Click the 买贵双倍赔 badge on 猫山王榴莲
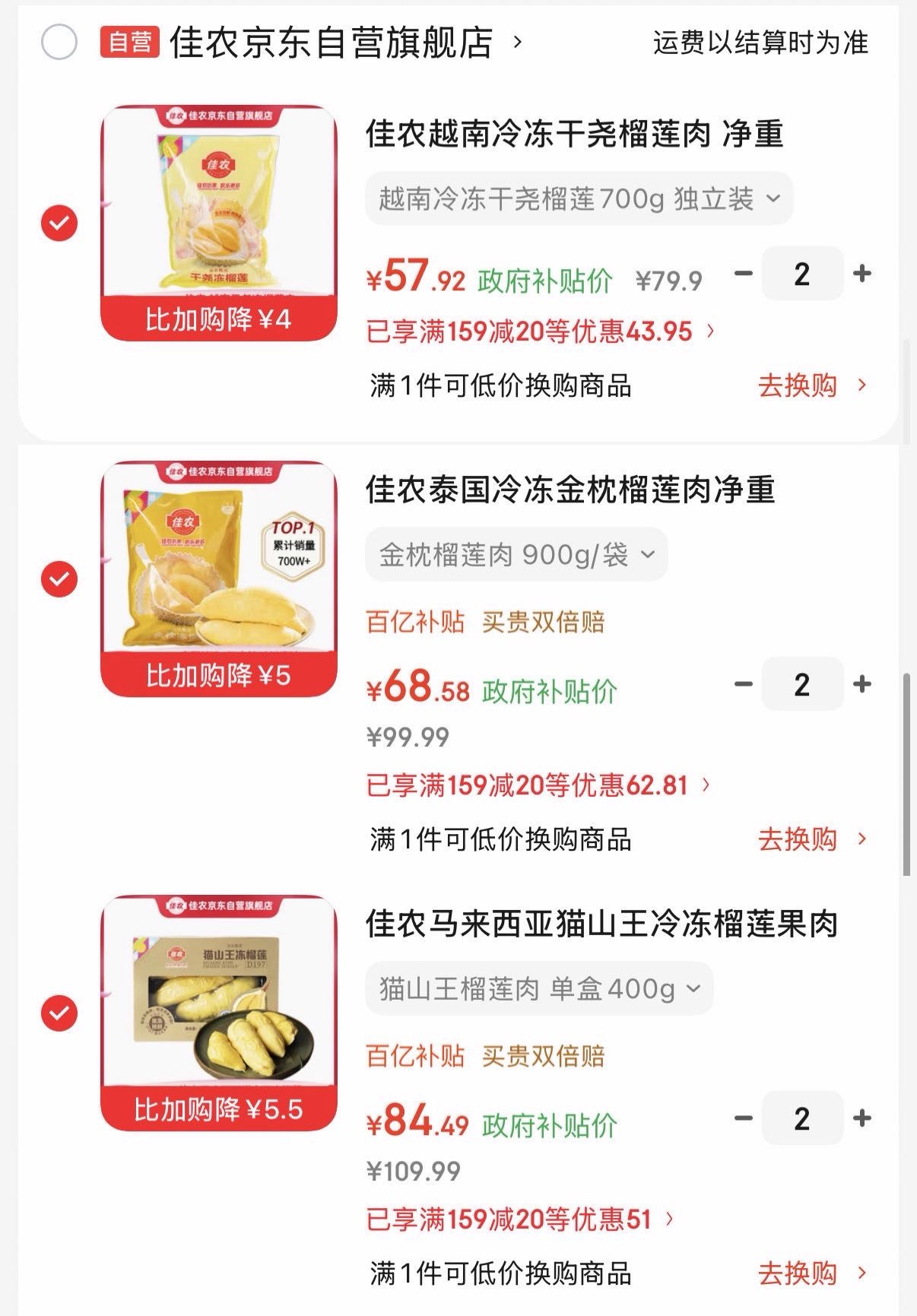Screen dimensions: 917x1316 [543, 1056]
